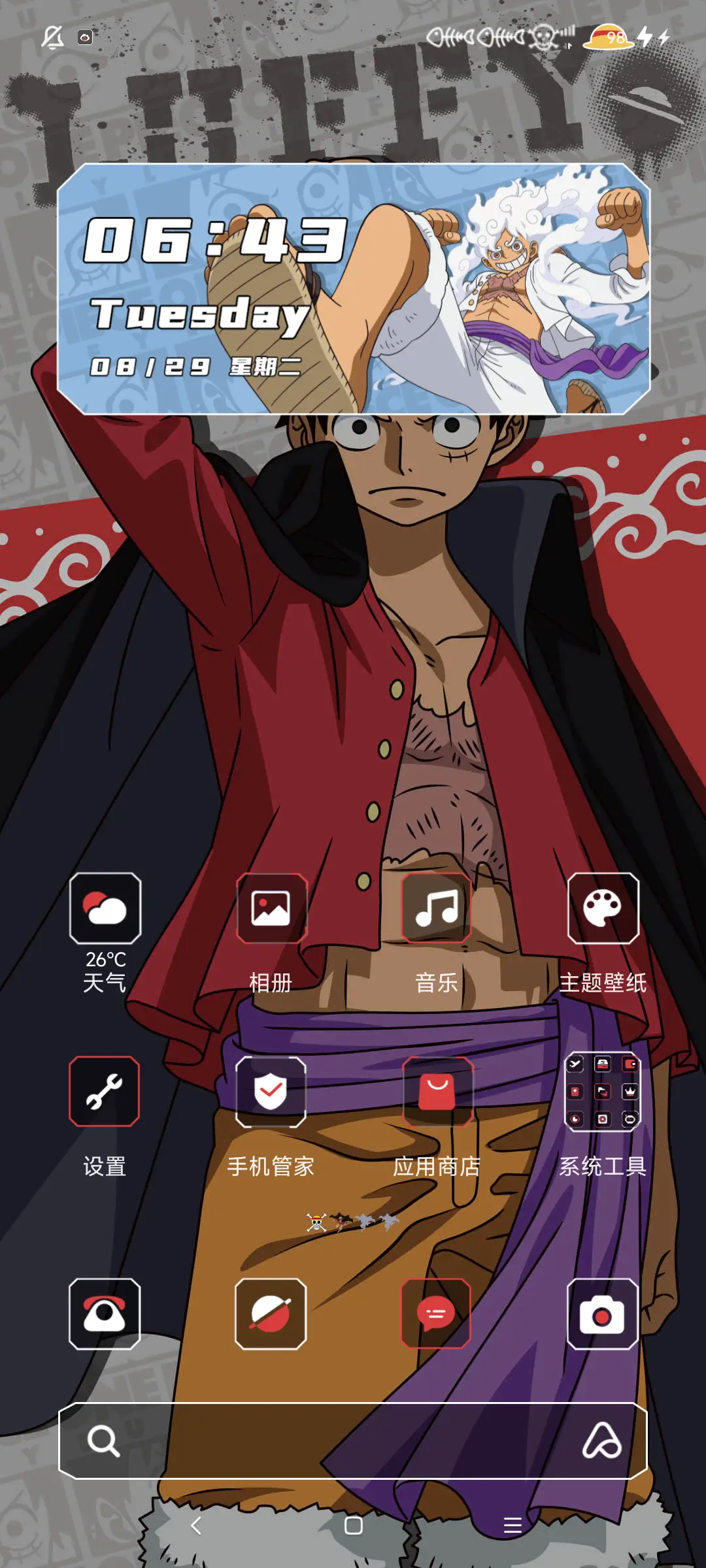The height and width of the screenshot is (1568, 706).
Task: Launch the 音乐 music app
Action: click(x=437, y=908)
